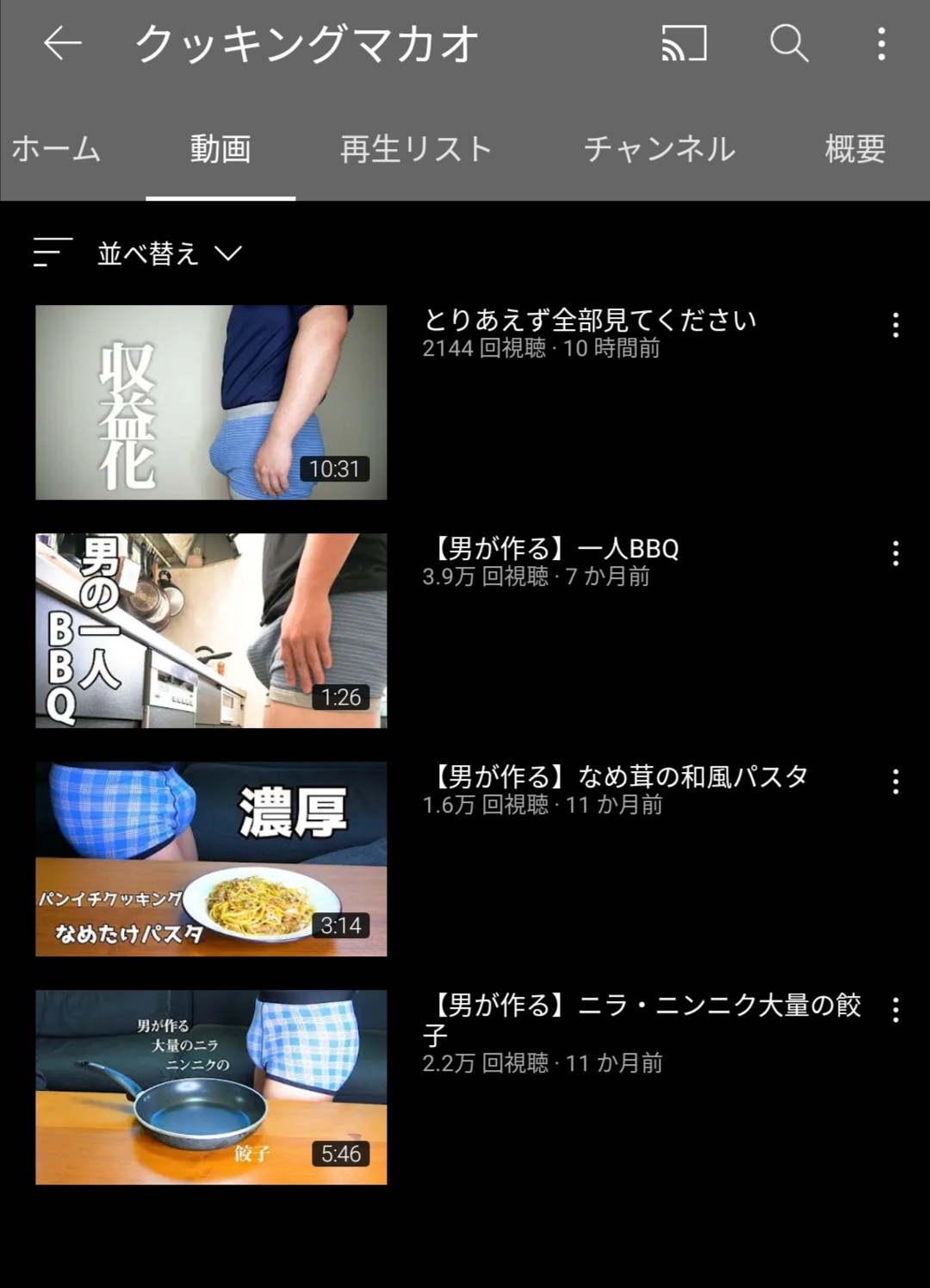View the 概要 tab
The height and width of the screenshot is (1288, 930).
point(855,150)
